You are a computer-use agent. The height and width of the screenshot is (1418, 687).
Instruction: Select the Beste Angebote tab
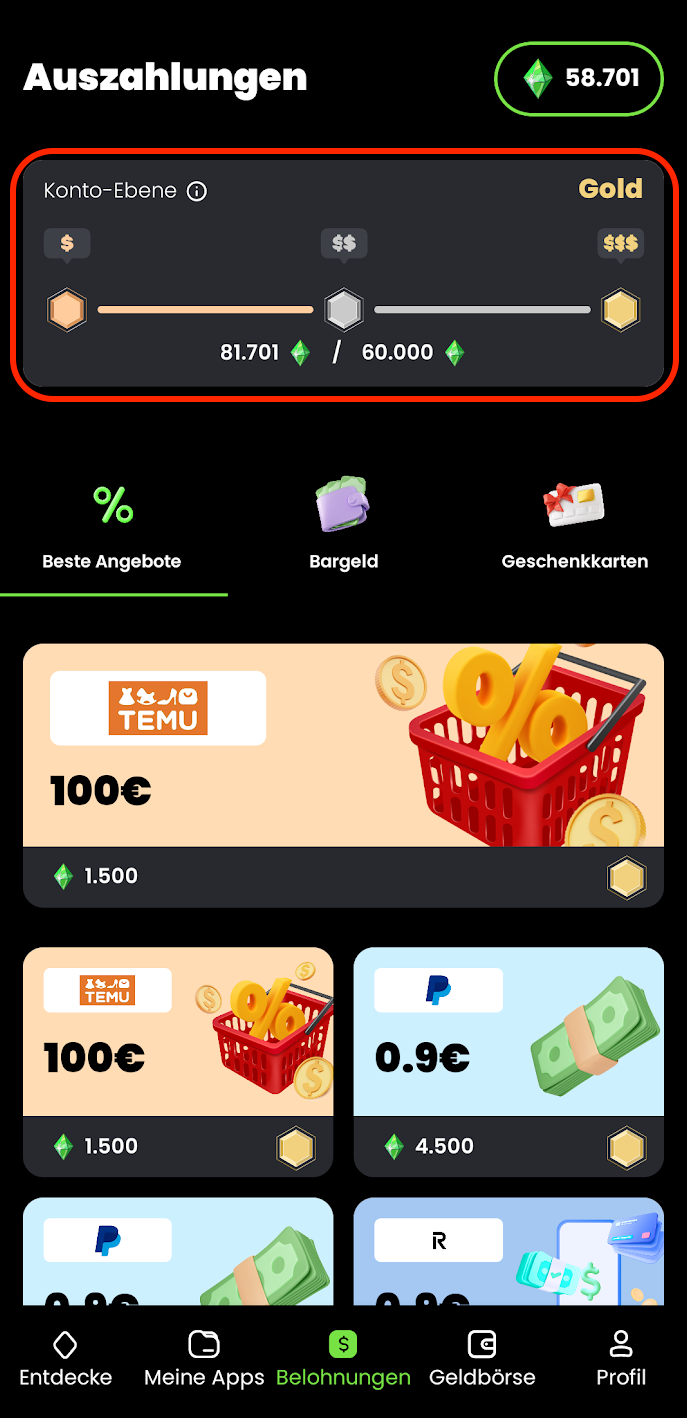click(x=112, y=525)
